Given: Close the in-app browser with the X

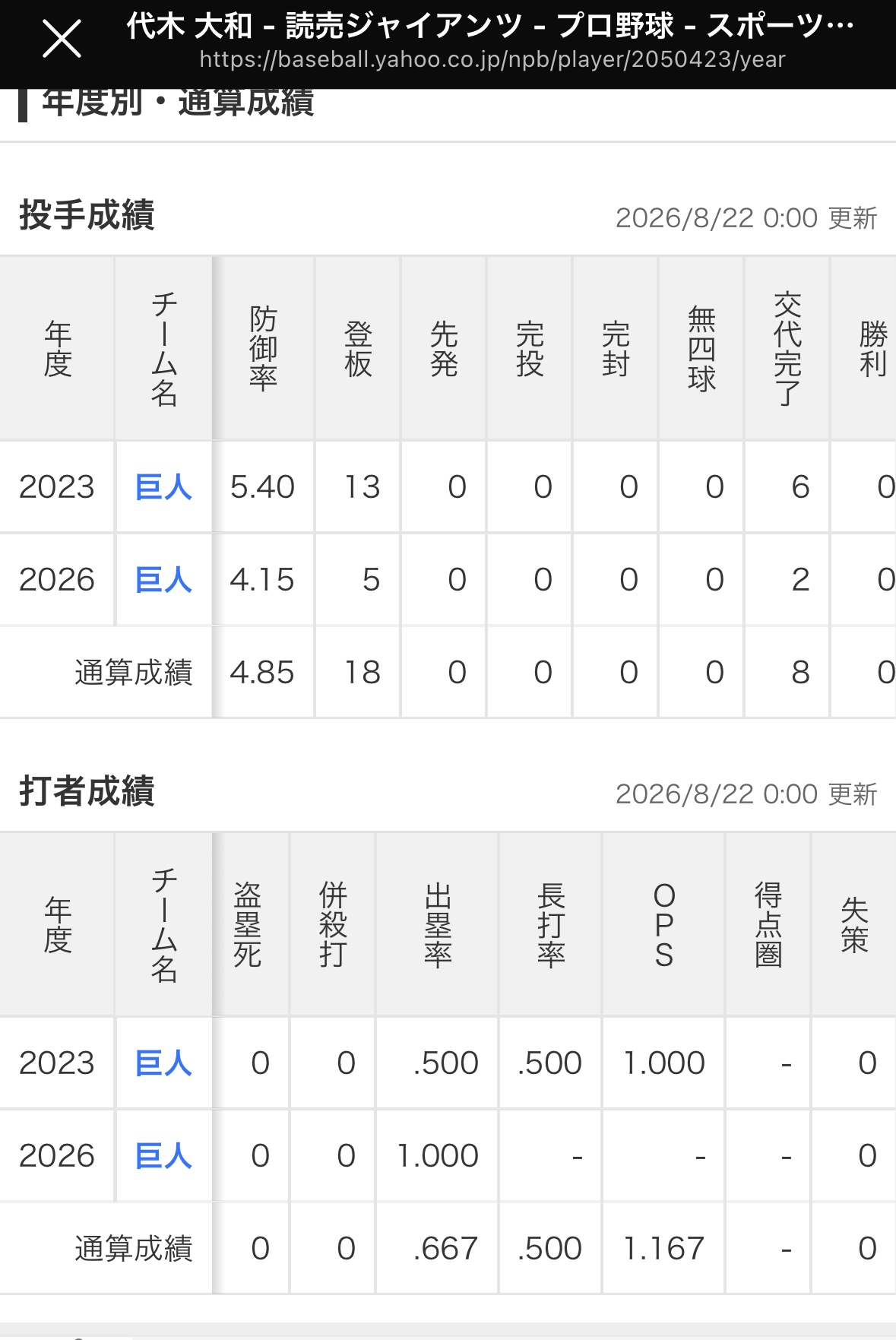Looking at the screenshot, I should [62, 40].
